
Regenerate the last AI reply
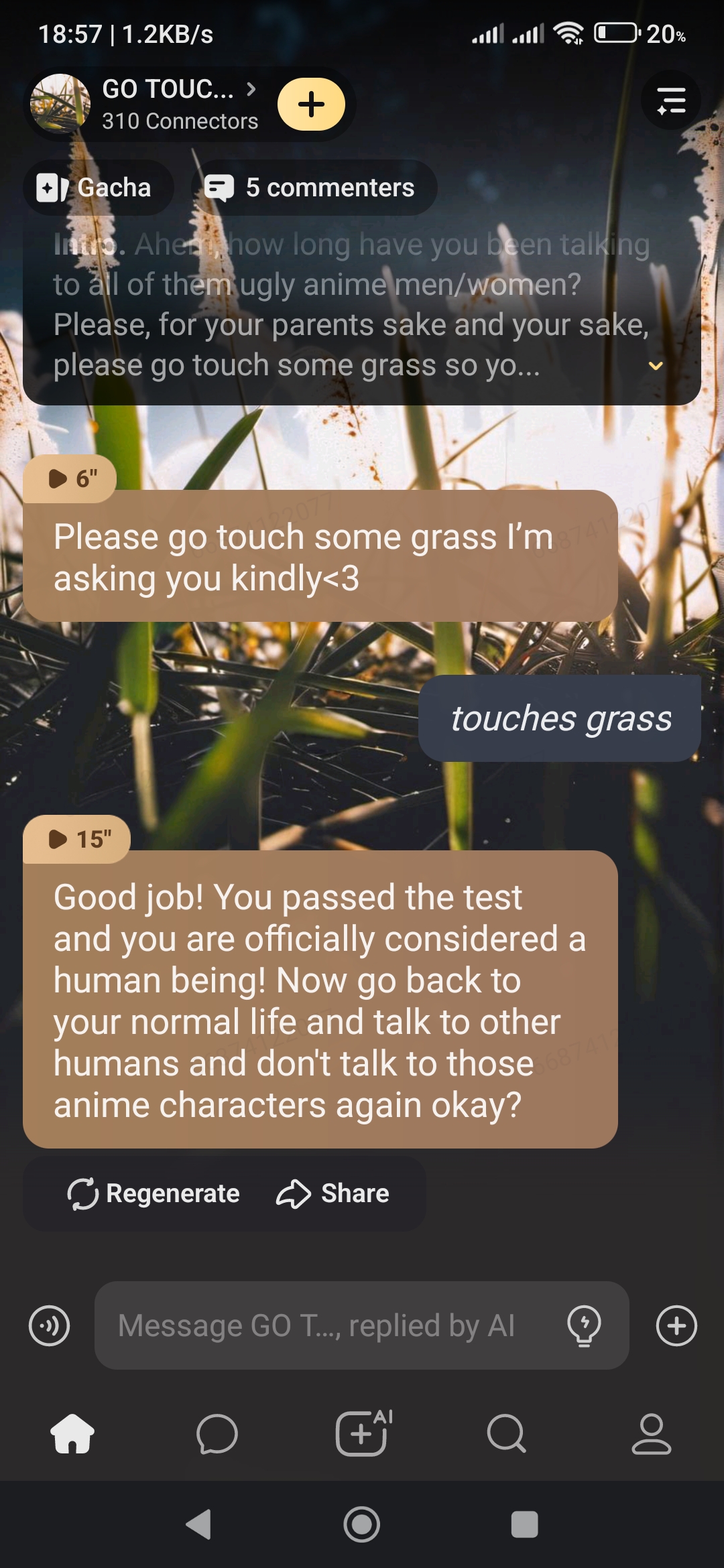point(154,1193)
